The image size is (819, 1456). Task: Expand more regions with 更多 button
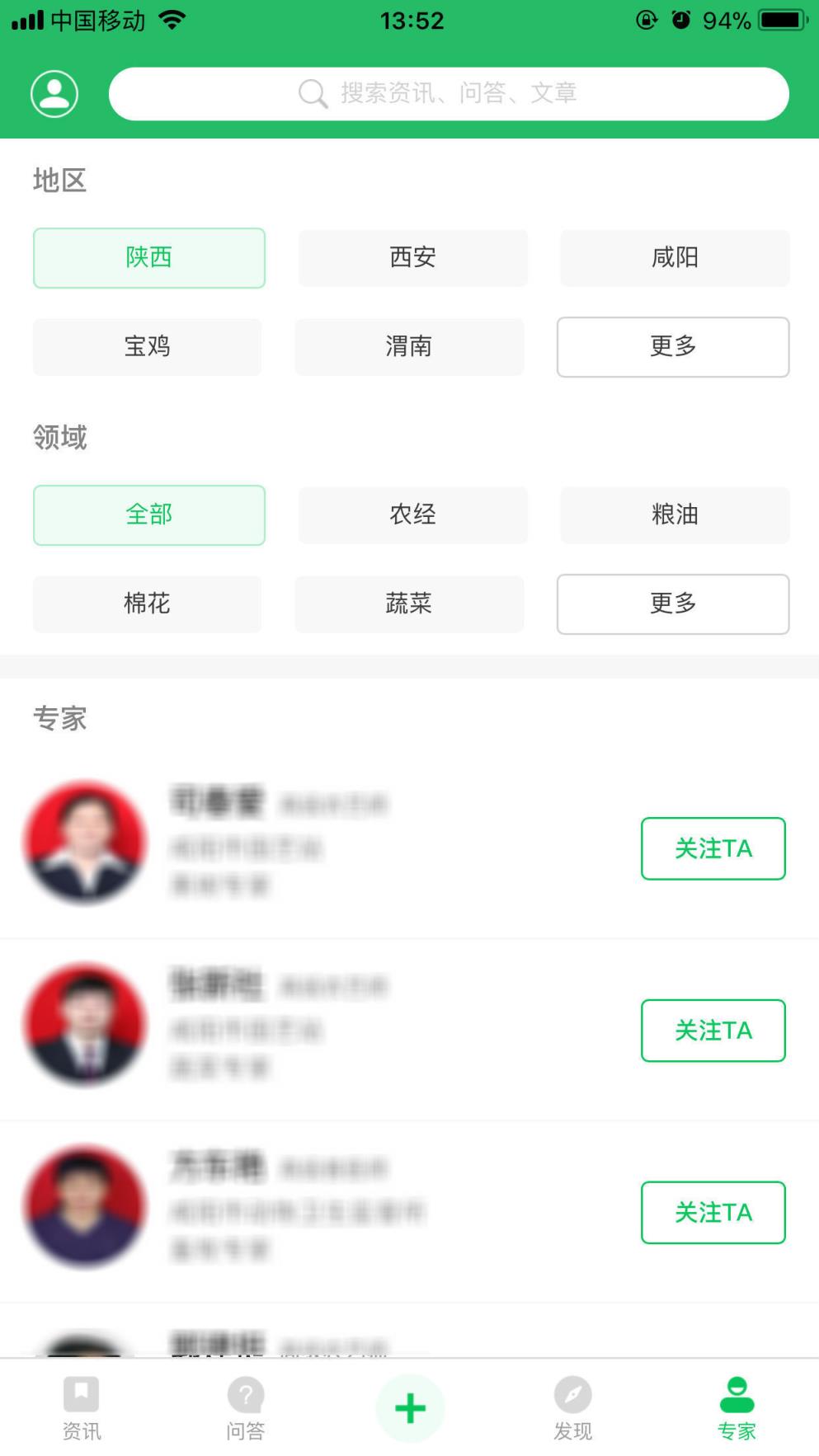pos(673,346)
